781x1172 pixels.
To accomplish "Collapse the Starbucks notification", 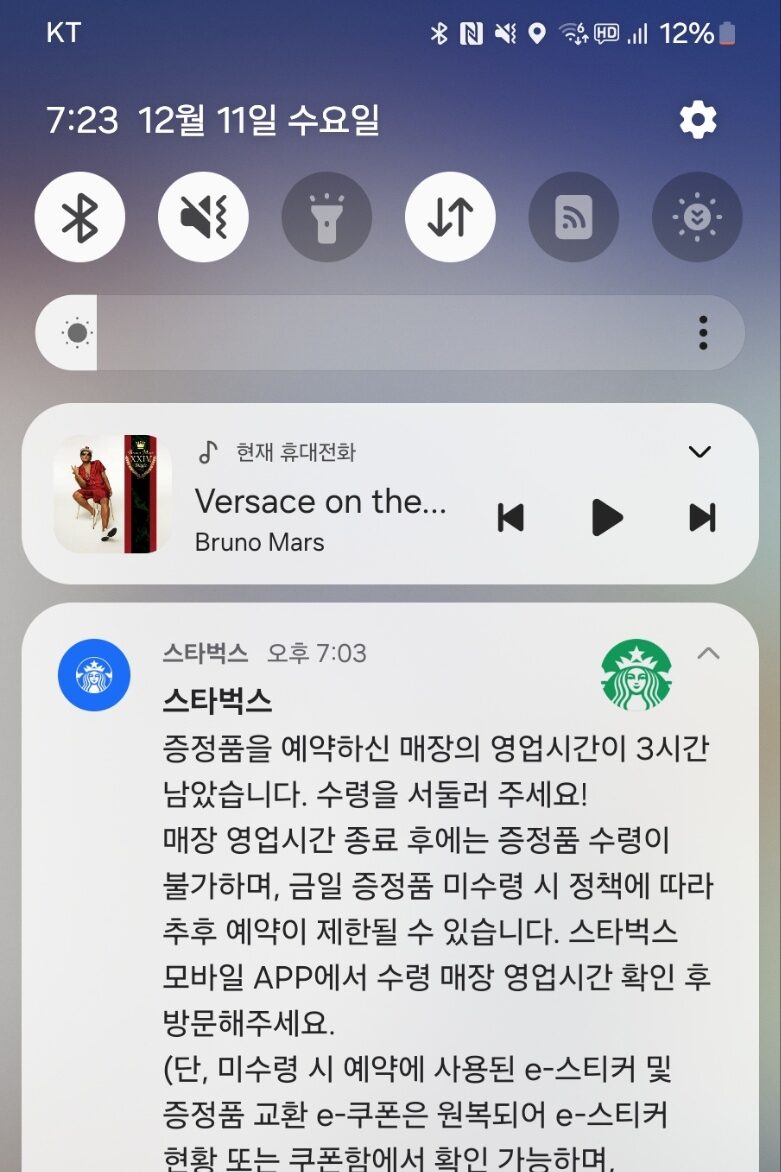I will tap(708, 654).
